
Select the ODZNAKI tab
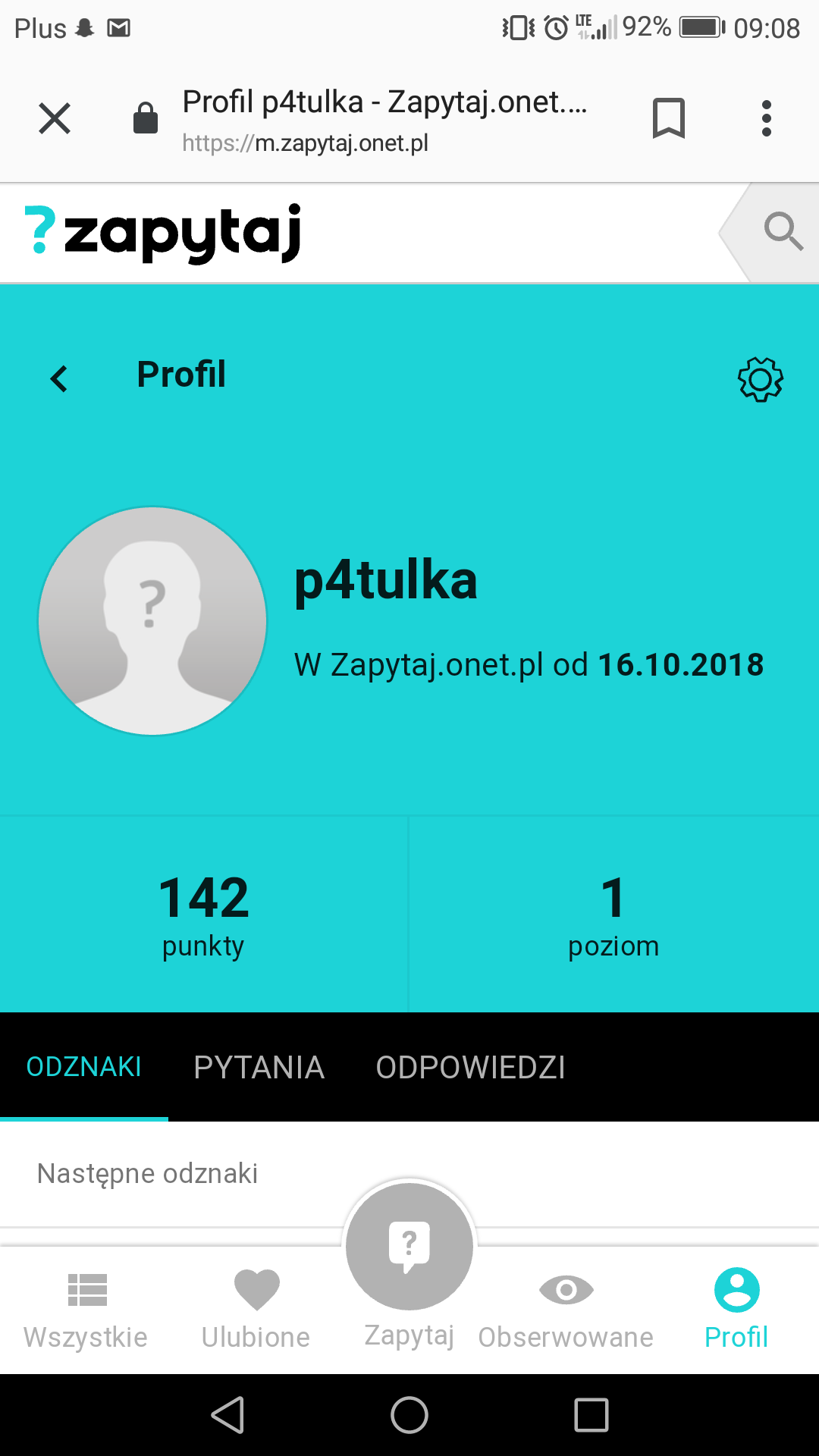coord(84,1067)
